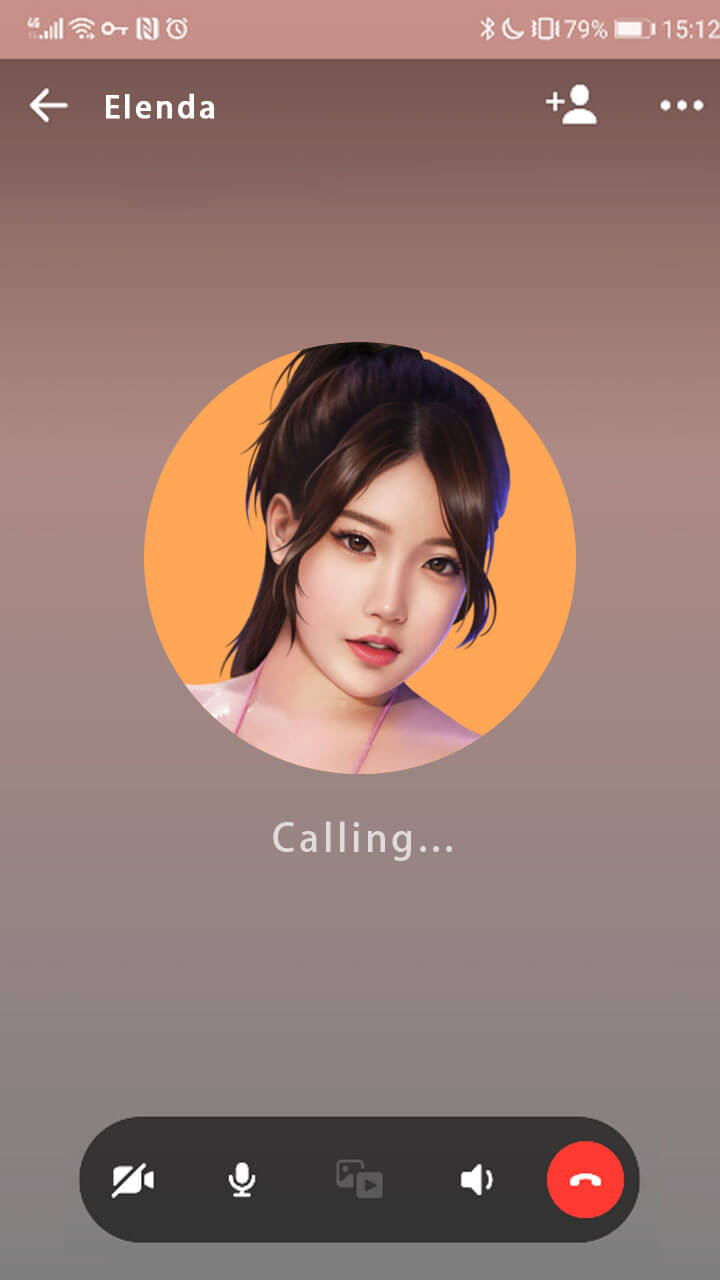Viewport: 720px width, 1280px height.
Task: Go back from the call with Elenda
Action: point(48,106)
